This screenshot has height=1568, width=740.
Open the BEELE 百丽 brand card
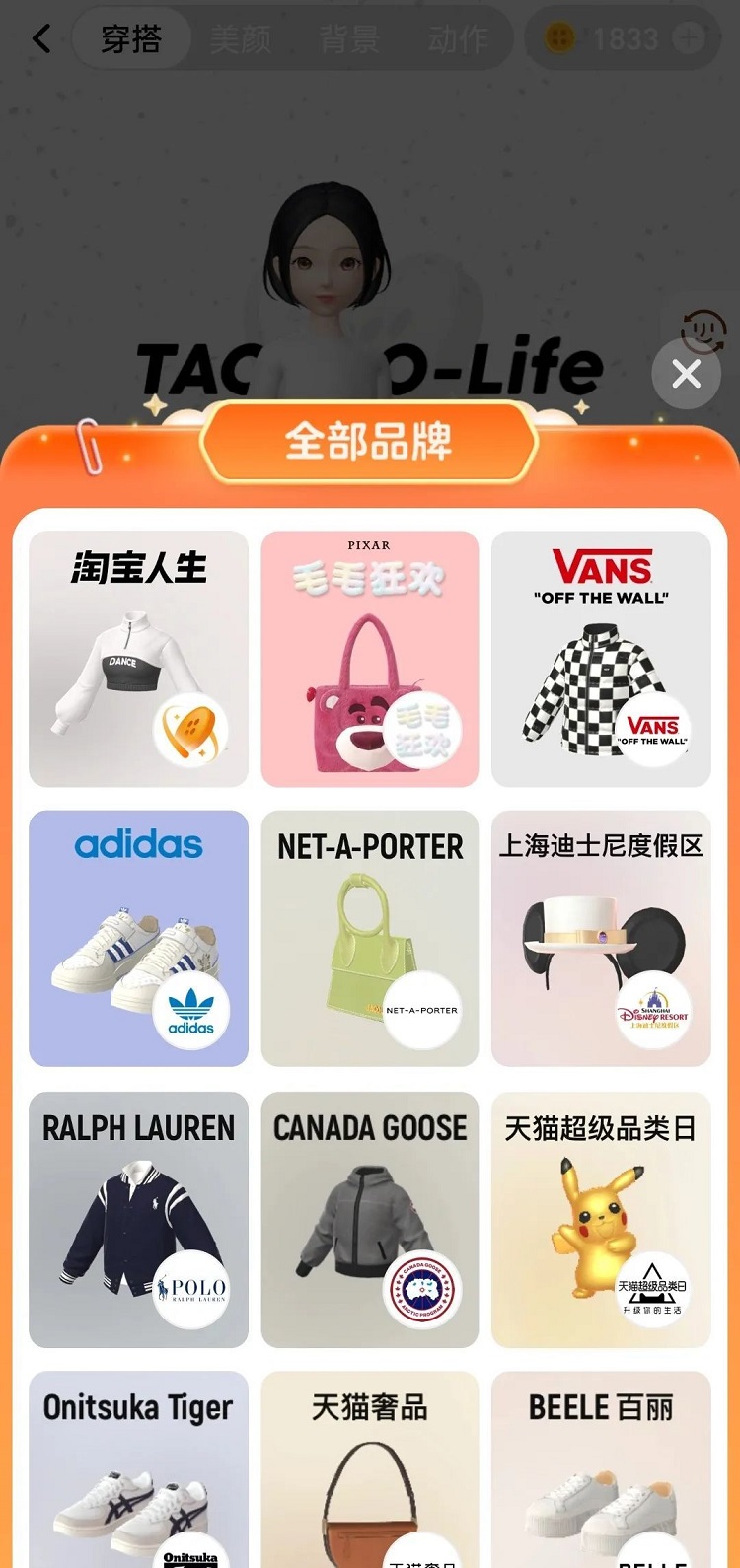click(601, 1469)
